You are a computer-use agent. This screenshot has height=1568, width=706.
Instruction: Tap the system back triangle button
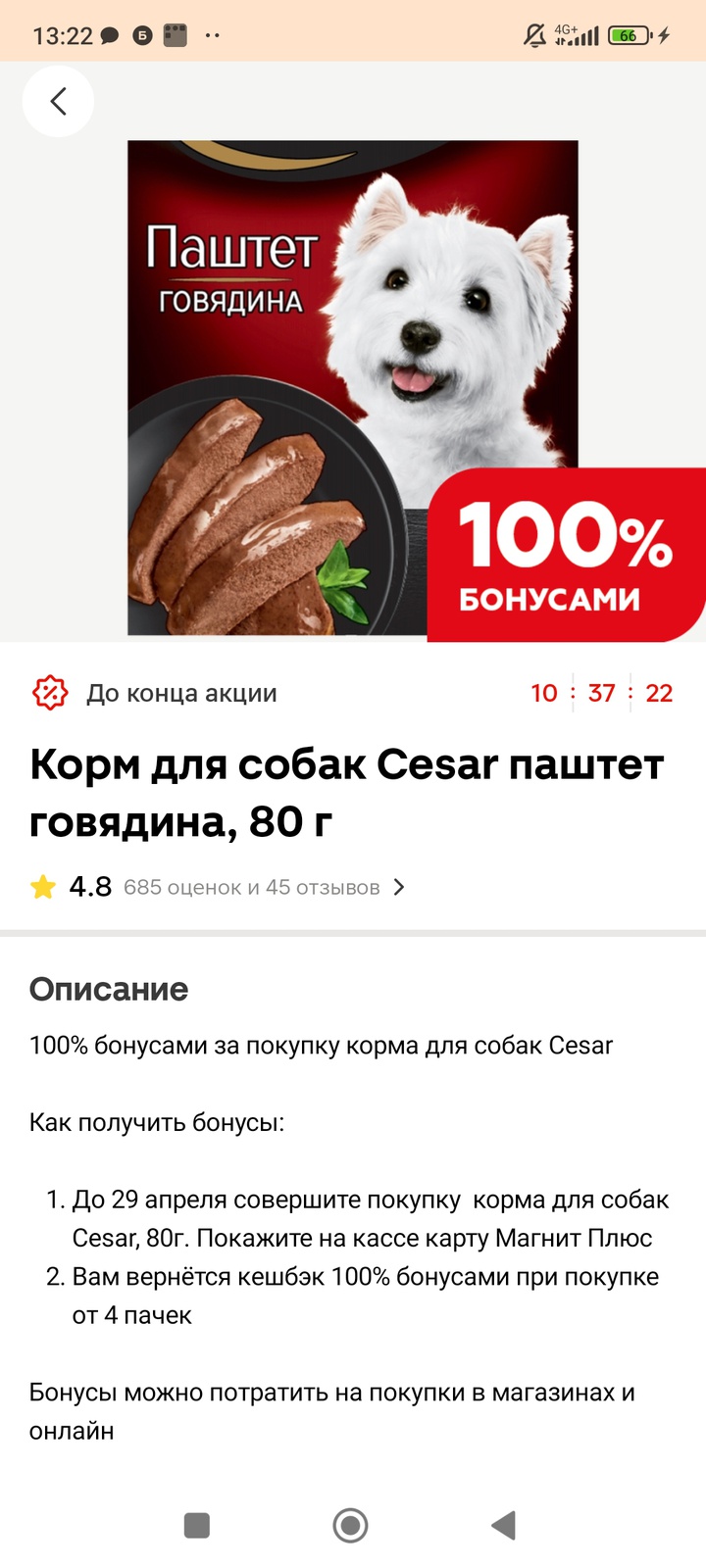click(503, 1525)
